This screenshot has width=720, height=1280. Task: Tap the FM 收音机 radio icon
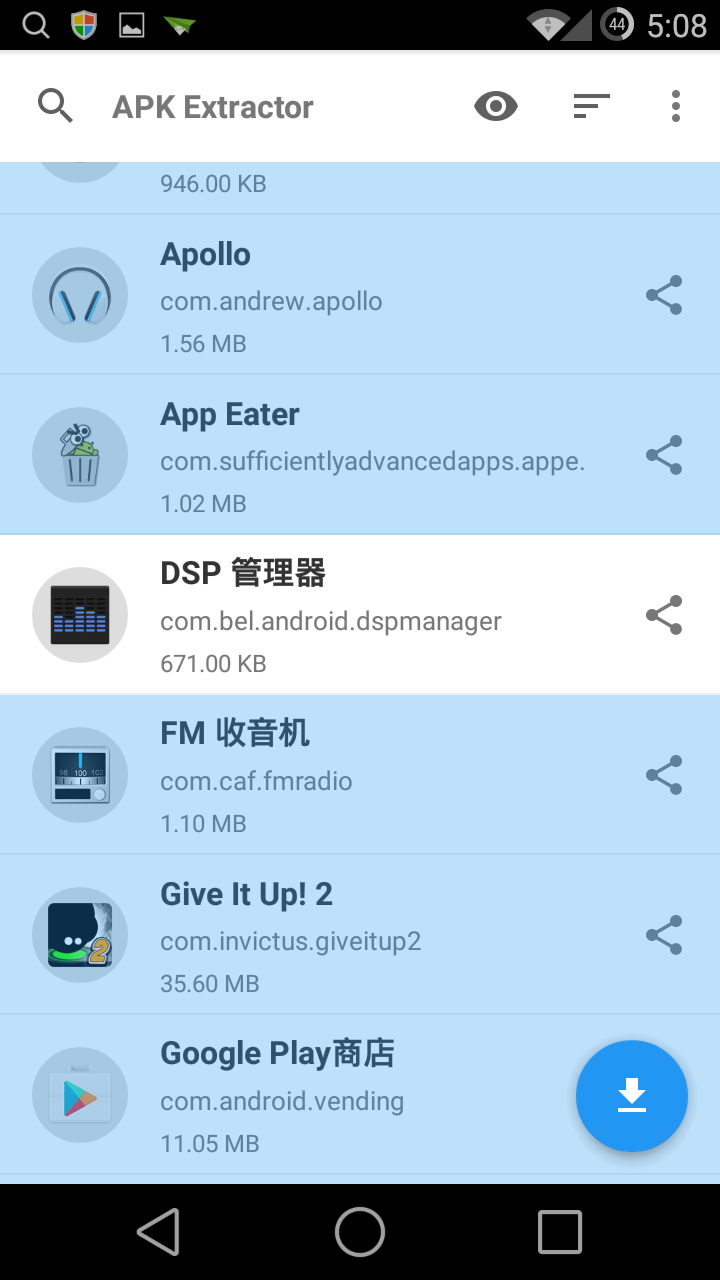coord(80,774)
